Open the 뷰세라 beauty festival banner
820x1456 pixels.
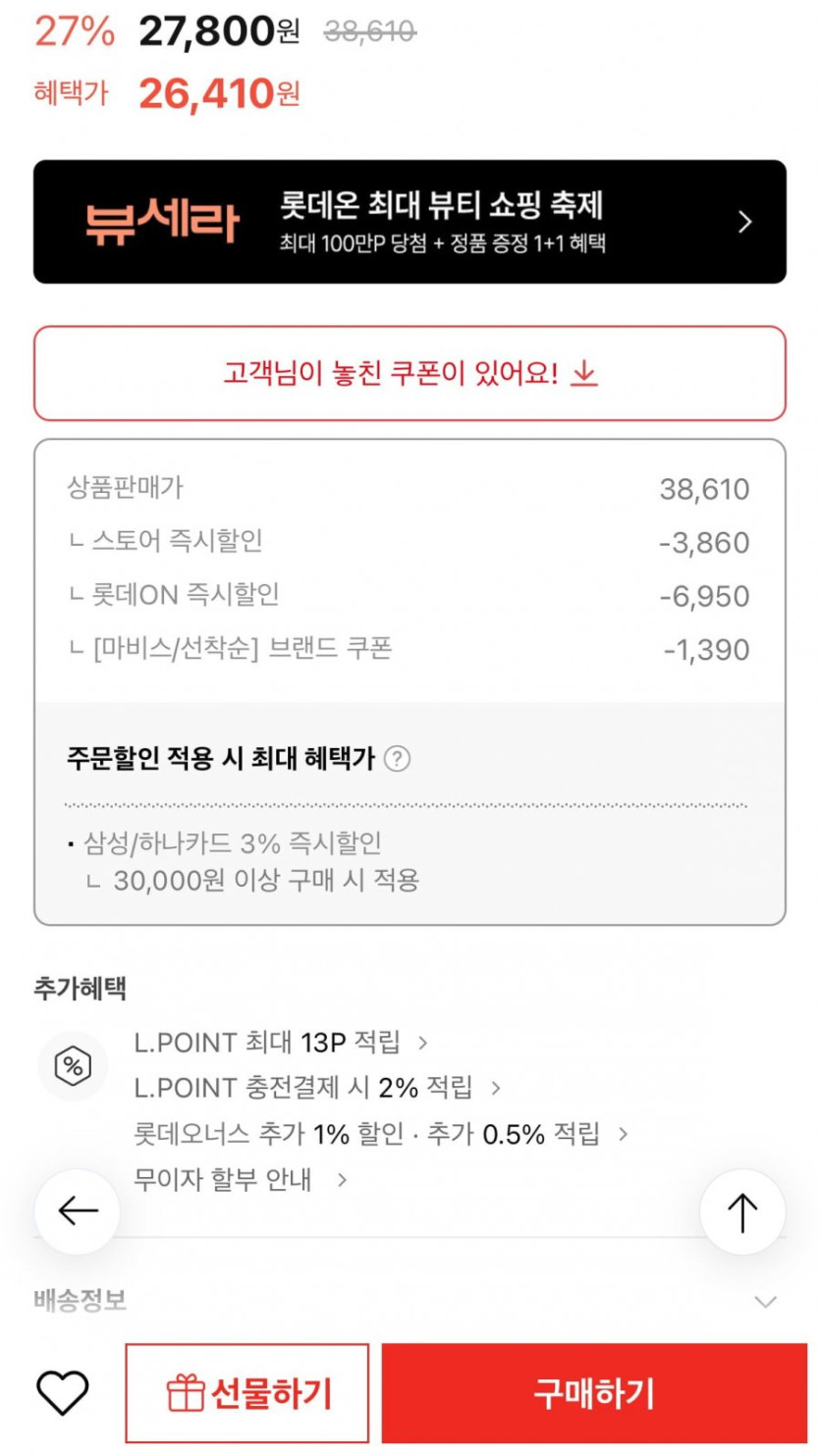[x=410, y=222]
